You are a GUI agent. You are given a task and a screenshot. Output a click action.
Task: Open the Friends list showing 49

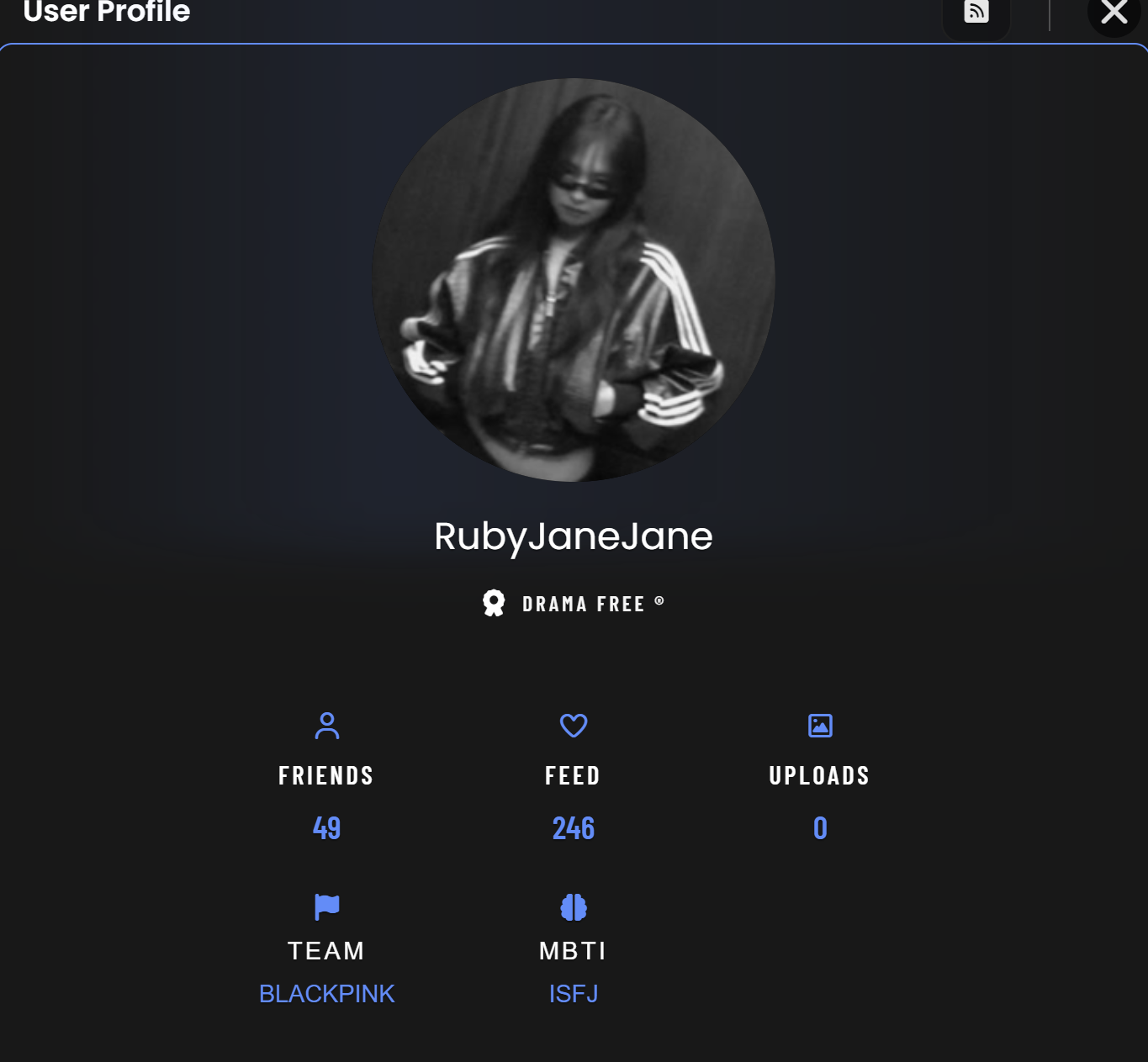pos(326,827)
